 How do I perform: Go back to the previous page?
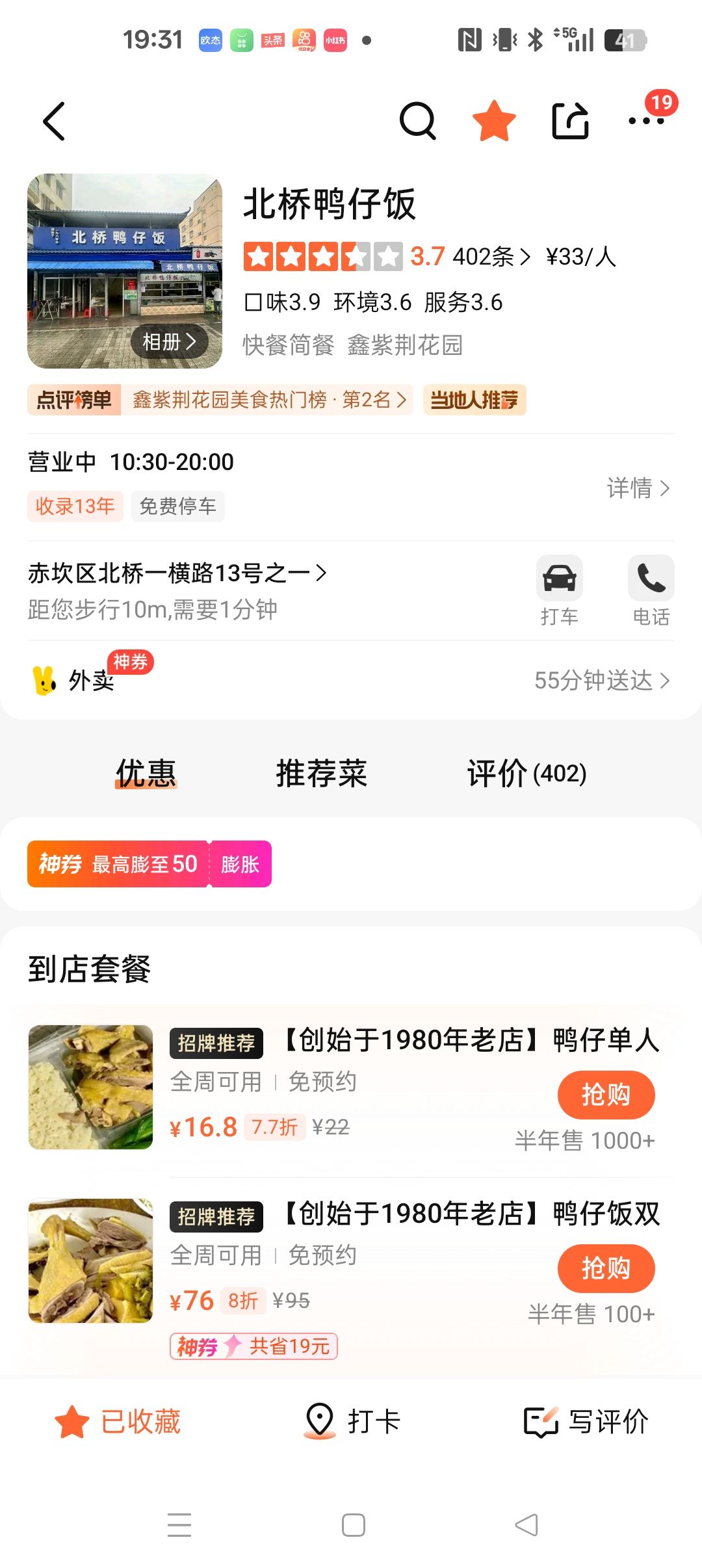[55, 121]
